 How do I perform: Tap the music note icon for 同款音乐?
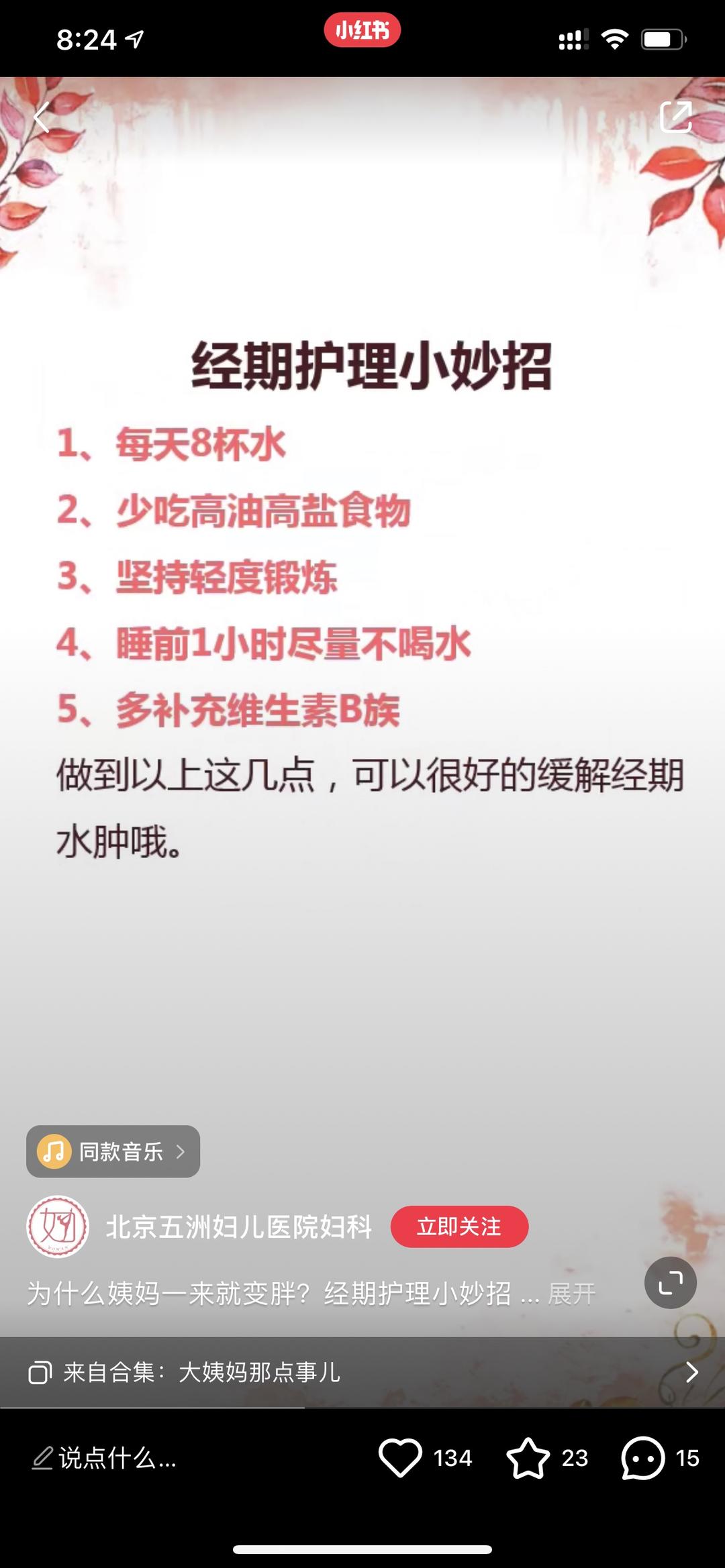click(54, 1151)
